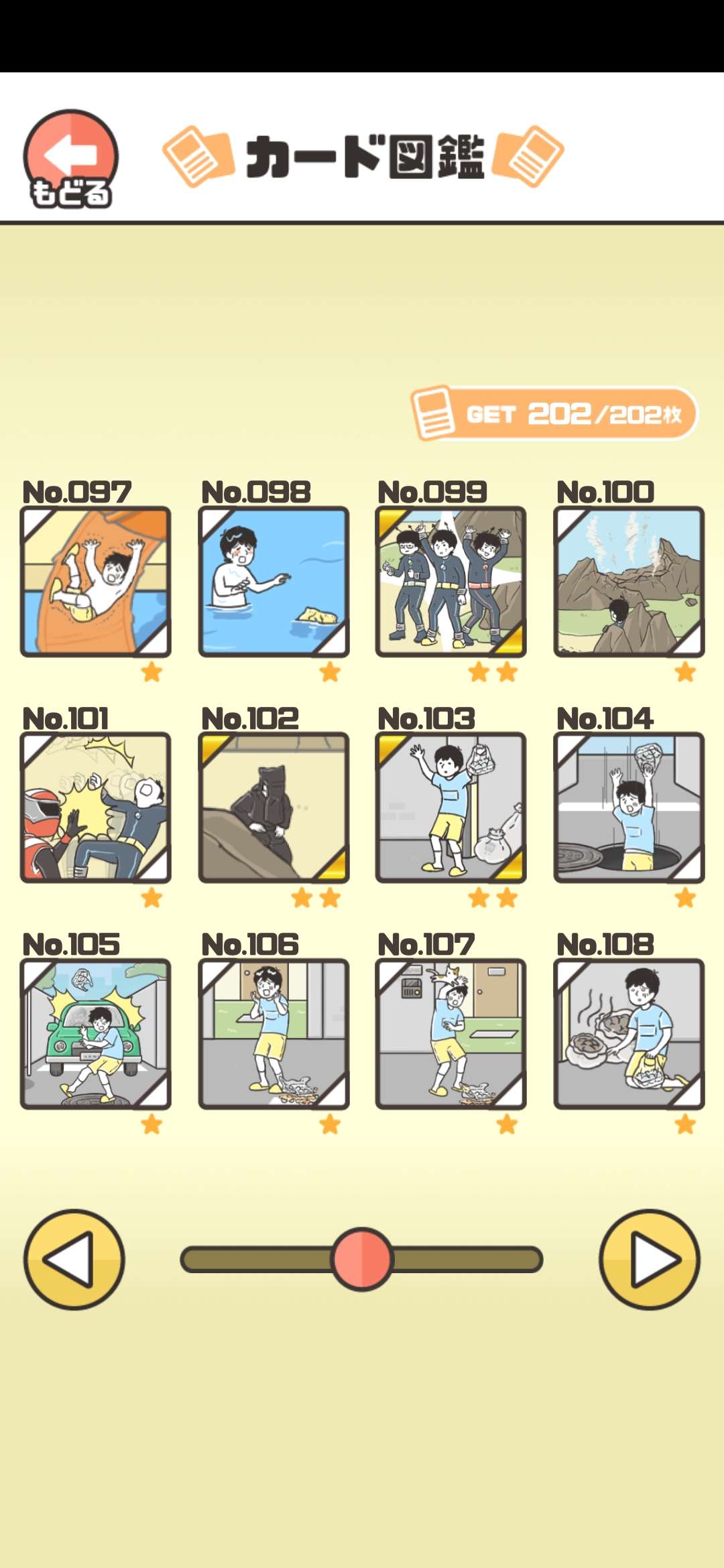724x1568 pixels.
Task: View card No.099
Action: pyautogui.click(x=450, y=582)
